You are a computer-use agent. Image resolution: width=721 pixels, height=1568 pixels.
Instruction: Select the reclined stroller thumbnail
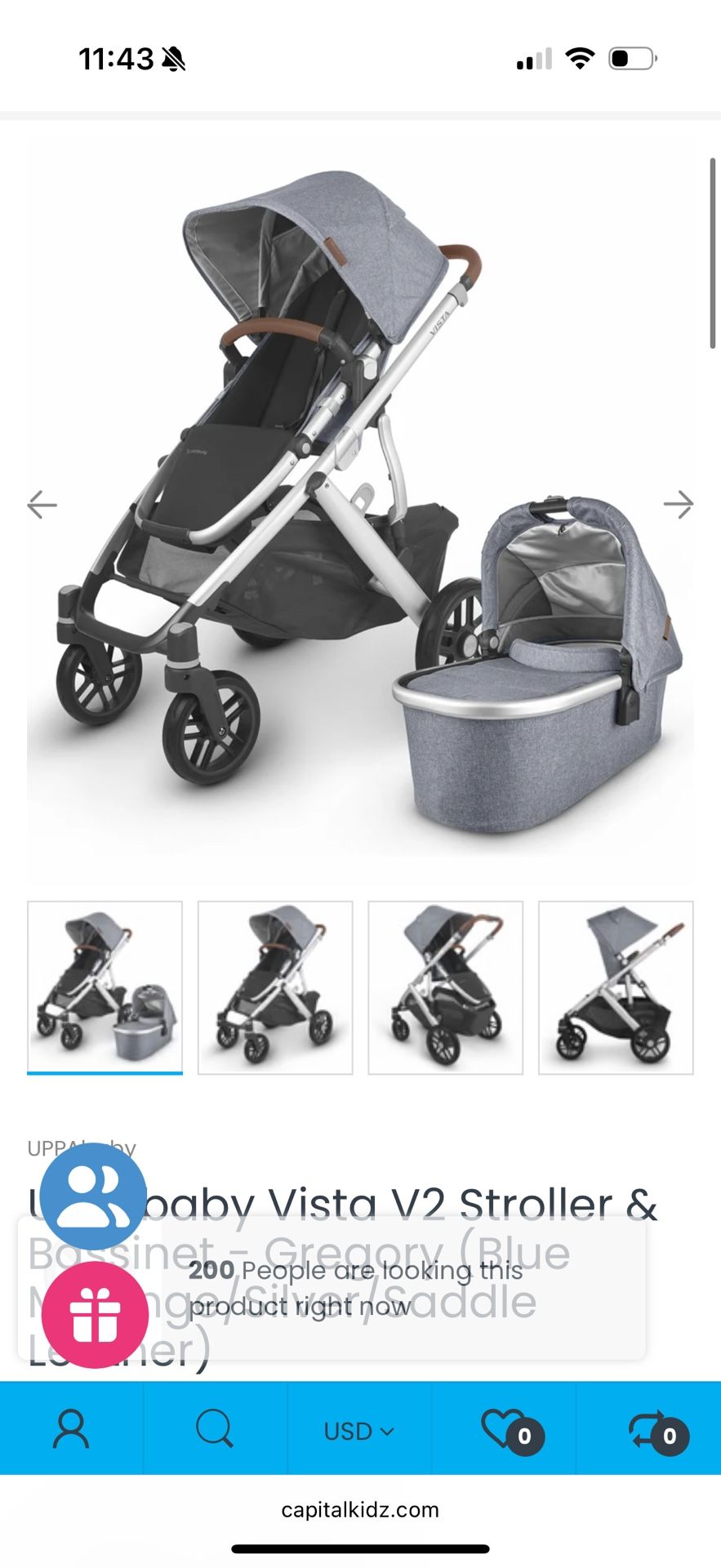click(616, 987)
